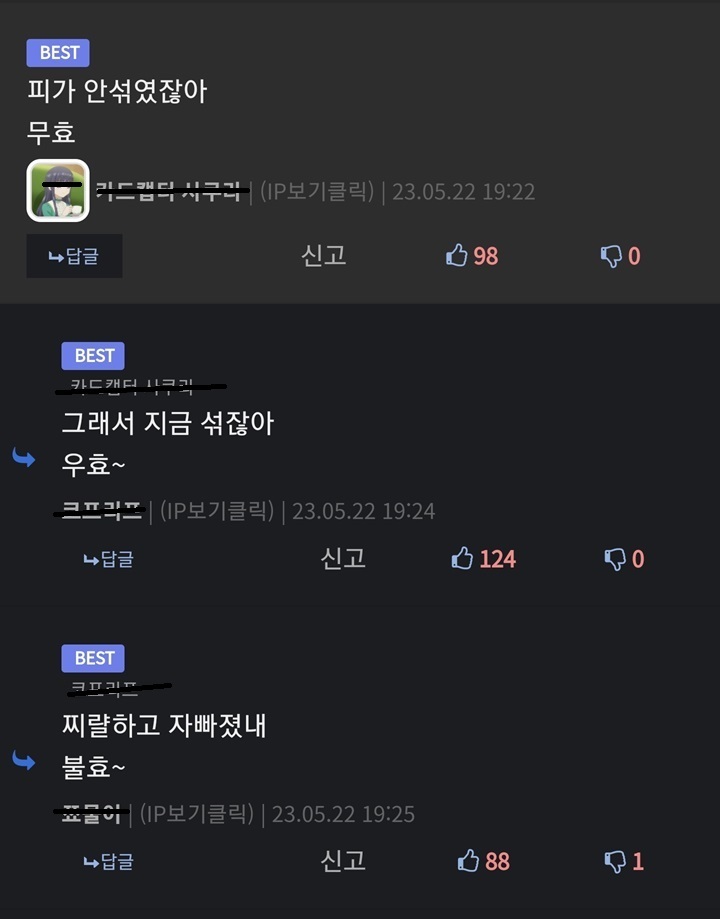The height and width of the screenshot is (919, 720).
Task: Report the comment ending with 무효
Action: click(324, 255)
